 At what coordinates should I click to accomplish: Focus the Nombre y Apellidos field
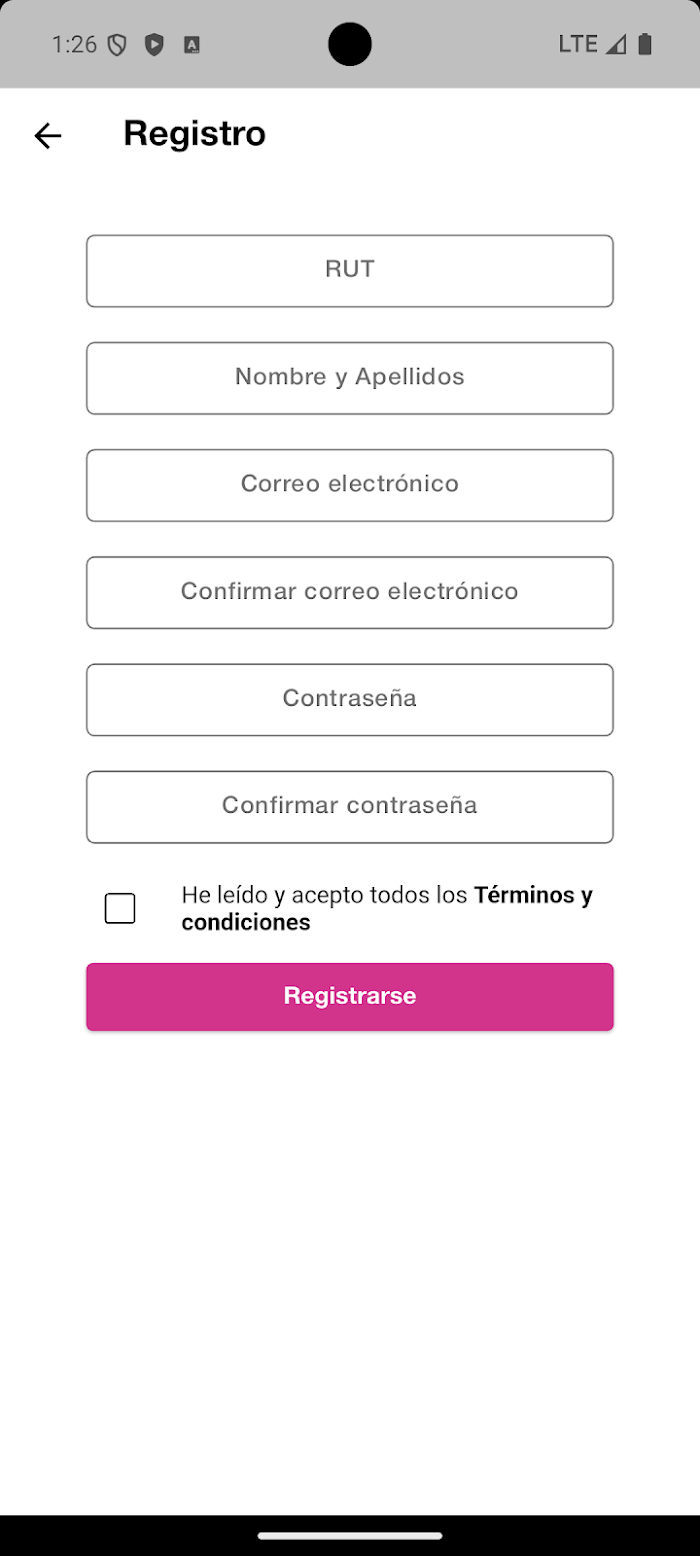(x=350, y=378)
